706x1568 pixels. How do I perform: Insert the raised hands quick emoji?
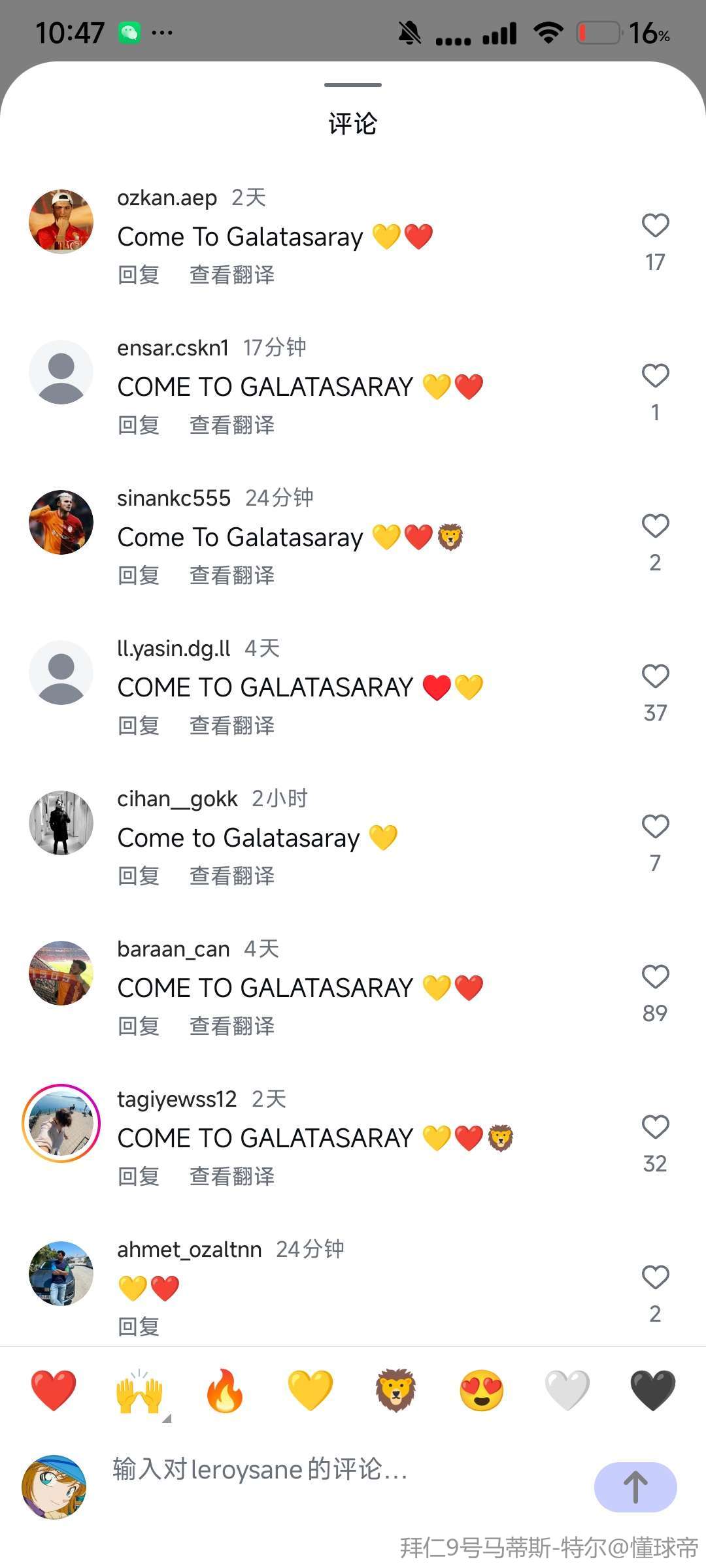(x=139, y=1390)
